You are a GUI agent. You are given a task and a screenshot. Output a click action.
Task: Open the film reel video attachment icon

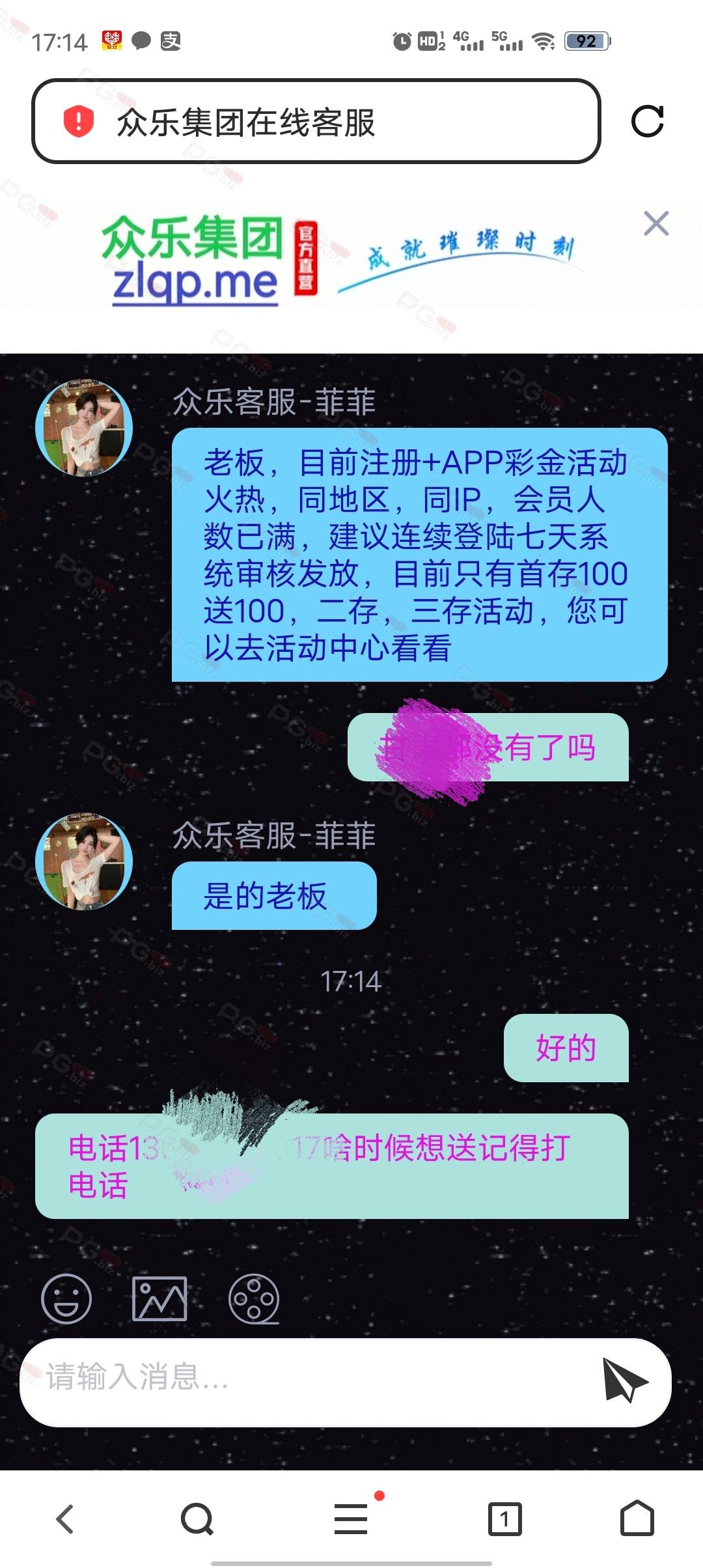(x=254, y=1298)
